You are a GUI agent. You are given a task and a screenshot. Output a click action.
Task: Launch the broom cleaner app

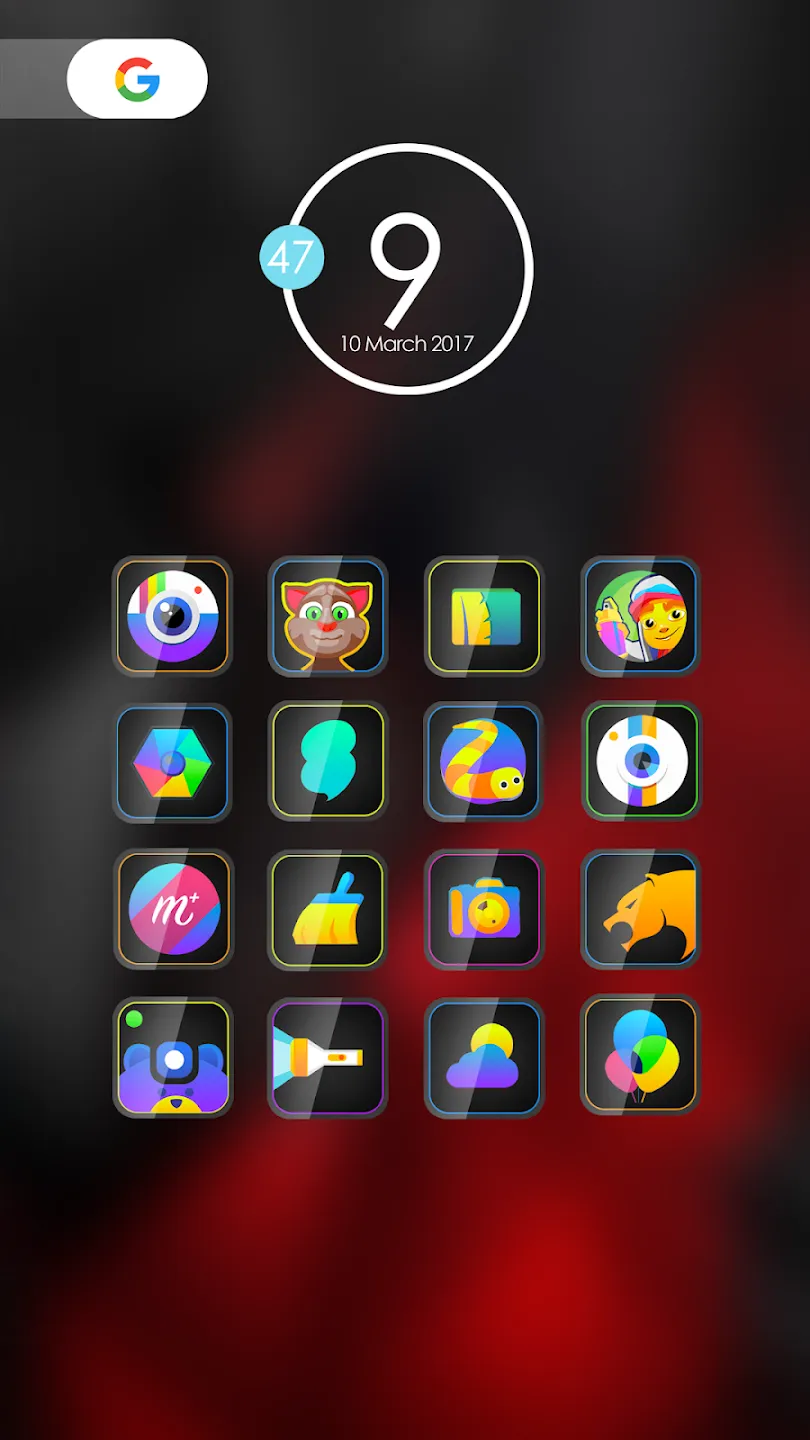pos(328,910)
